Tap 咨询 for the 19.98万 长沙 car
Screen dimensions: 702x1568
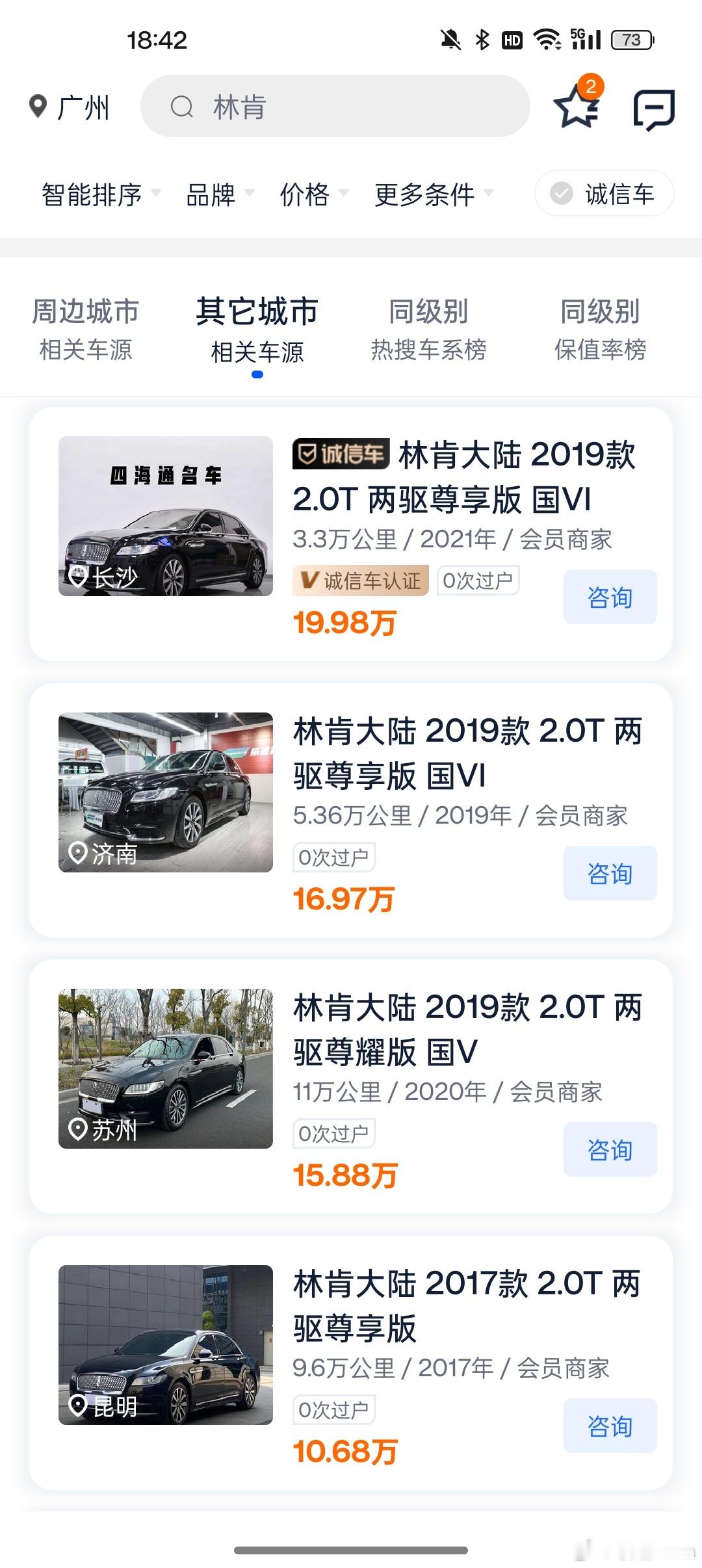(x=610, y=597)
